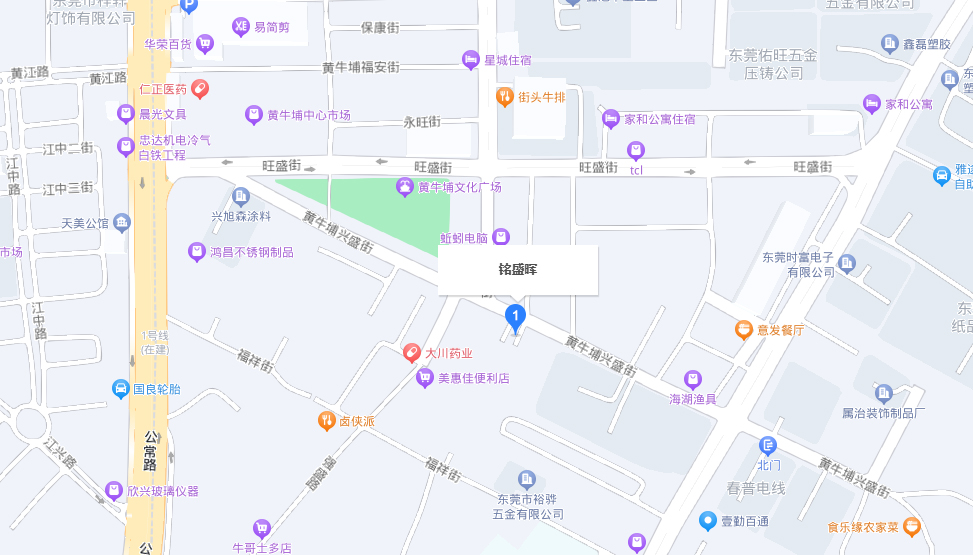
Task: Select the 大川药业 pharmacy marker
Action: coord(411,353)
